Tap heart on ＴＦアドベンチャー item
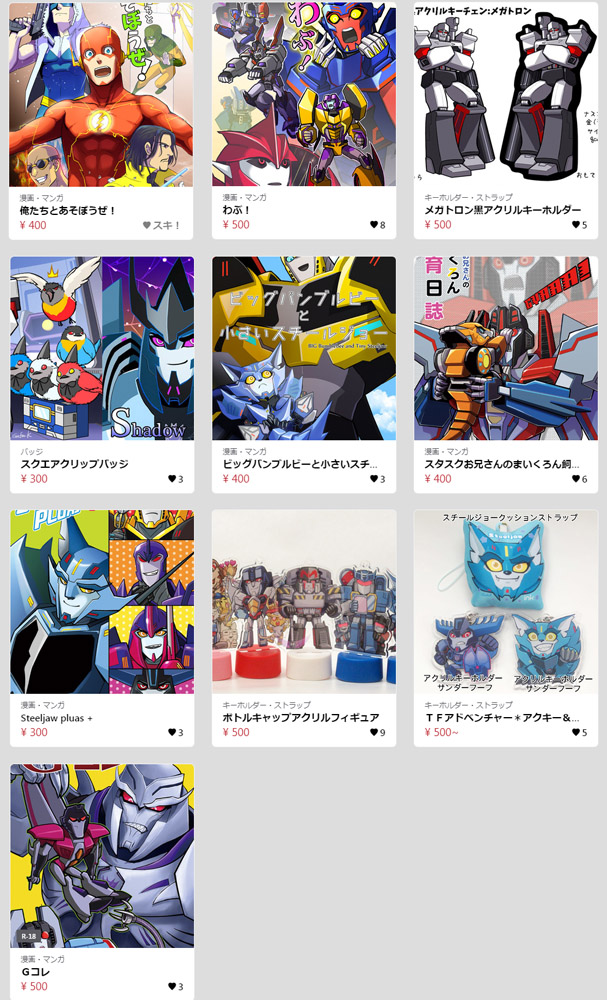The image size is (607, 1000). [x=577, y=733]
